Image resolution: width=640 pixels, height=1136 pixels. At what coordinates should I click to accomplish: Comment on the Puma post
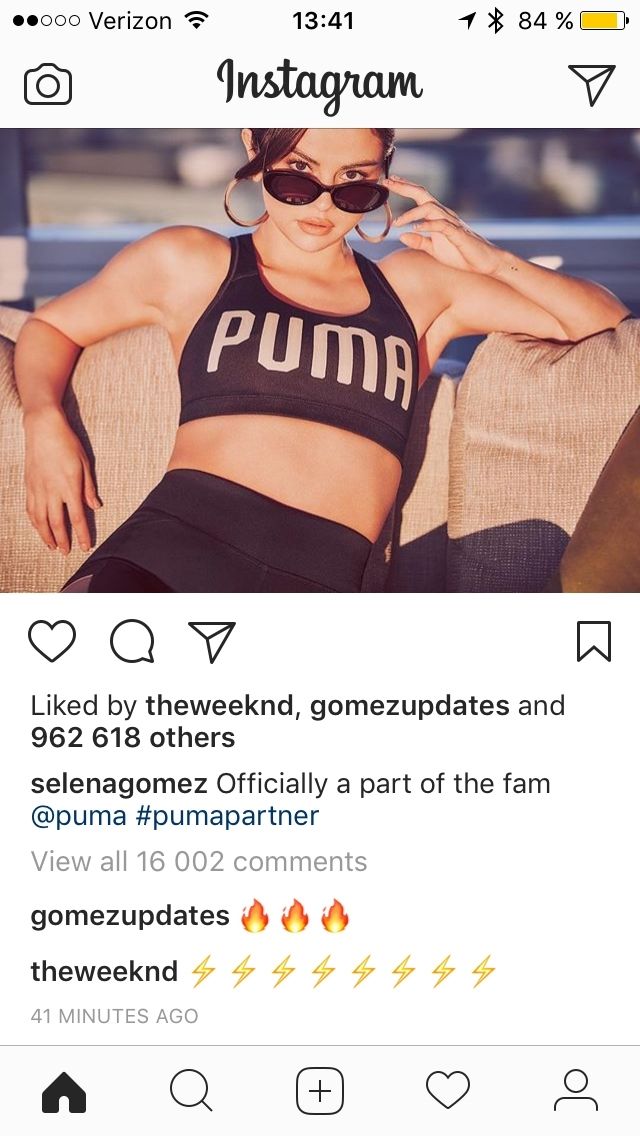(x=132, y=642)
